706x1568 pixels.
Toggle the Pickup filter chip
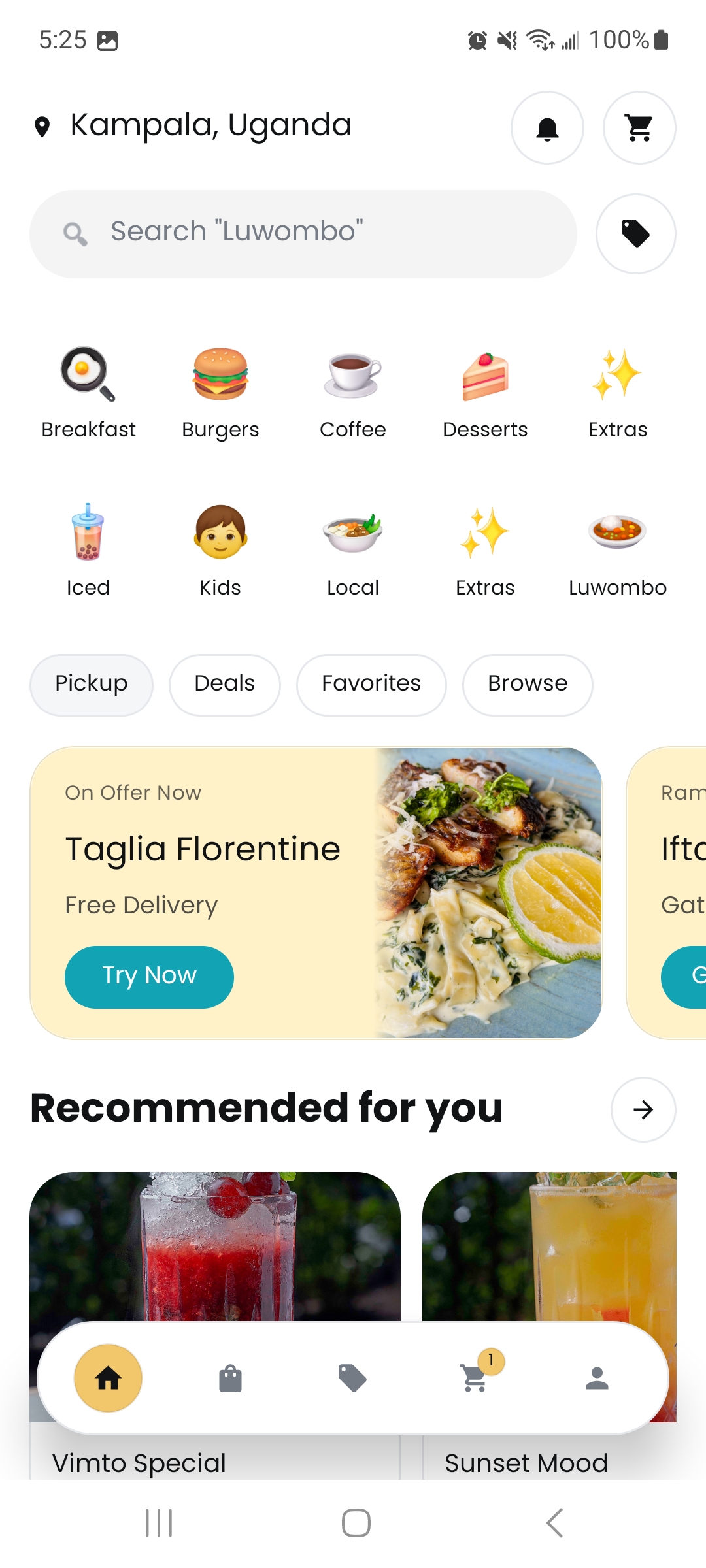[x=91, y=684]
